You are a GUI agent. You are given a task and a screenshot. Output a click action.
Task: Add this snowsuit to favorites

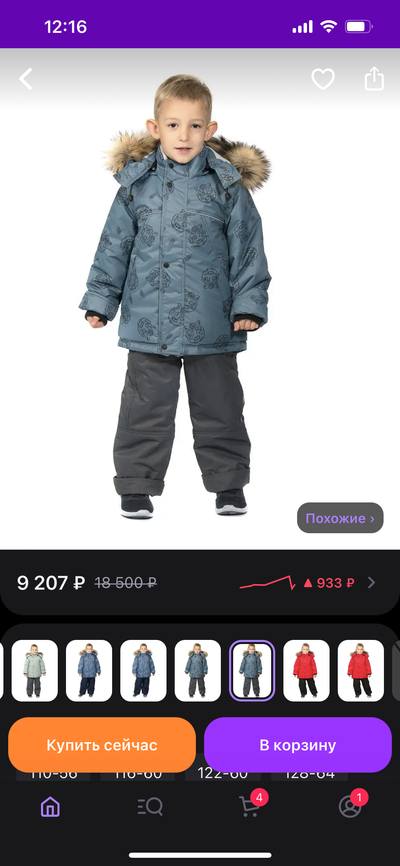pyautogui.click(x=323, y=79)
